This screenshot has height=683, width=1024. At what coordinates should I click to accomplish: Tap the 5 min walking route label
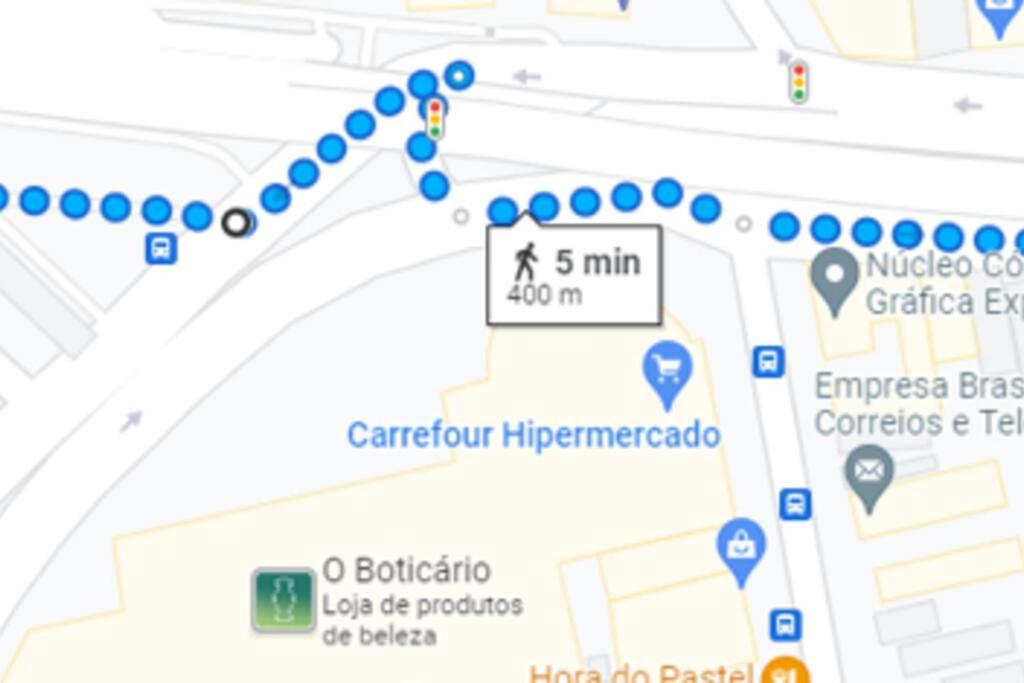pos(574,275)
